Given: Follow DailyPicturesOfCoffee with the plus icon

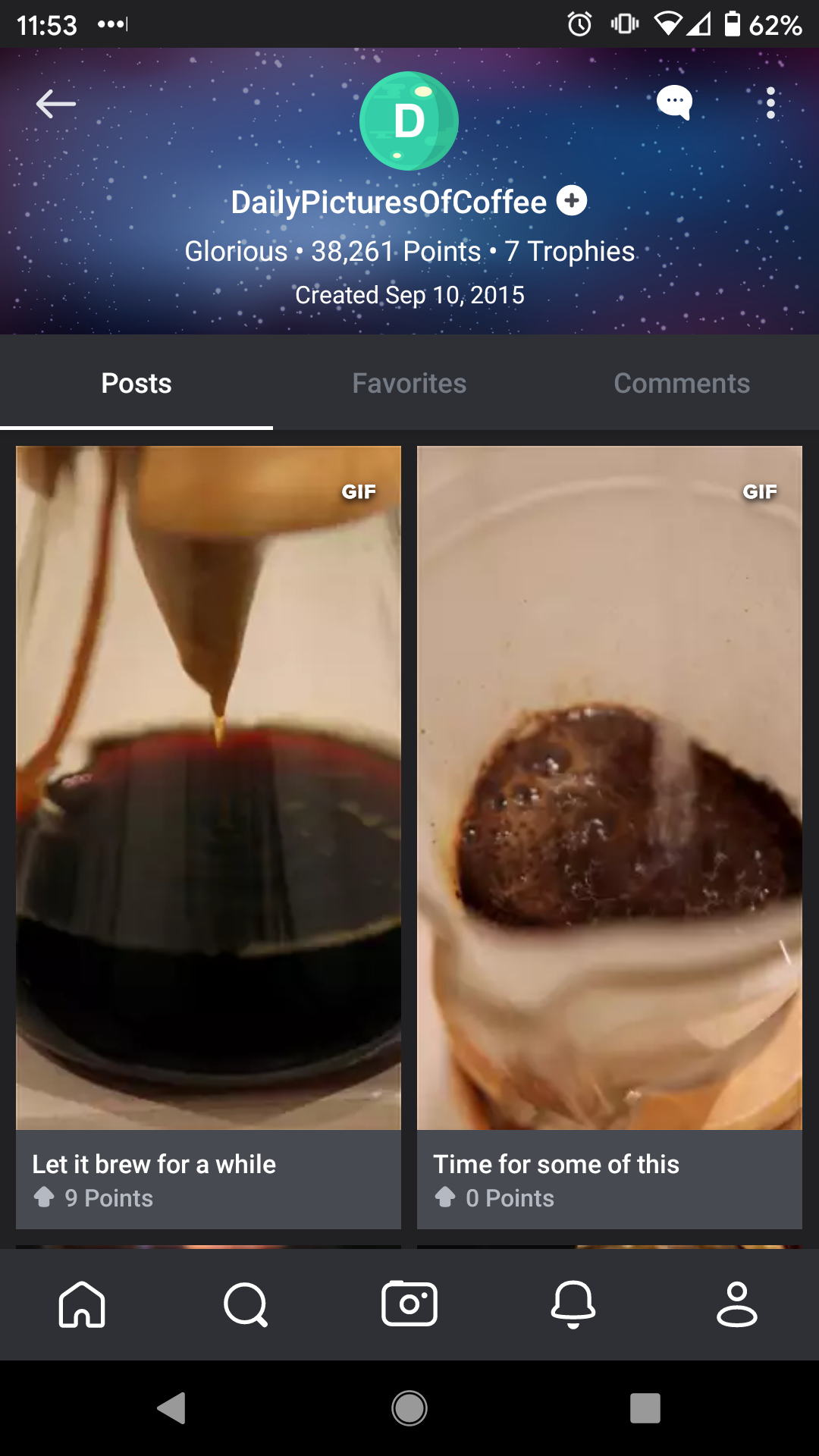Looking at the screenshot, I should [x=572, y=201].
